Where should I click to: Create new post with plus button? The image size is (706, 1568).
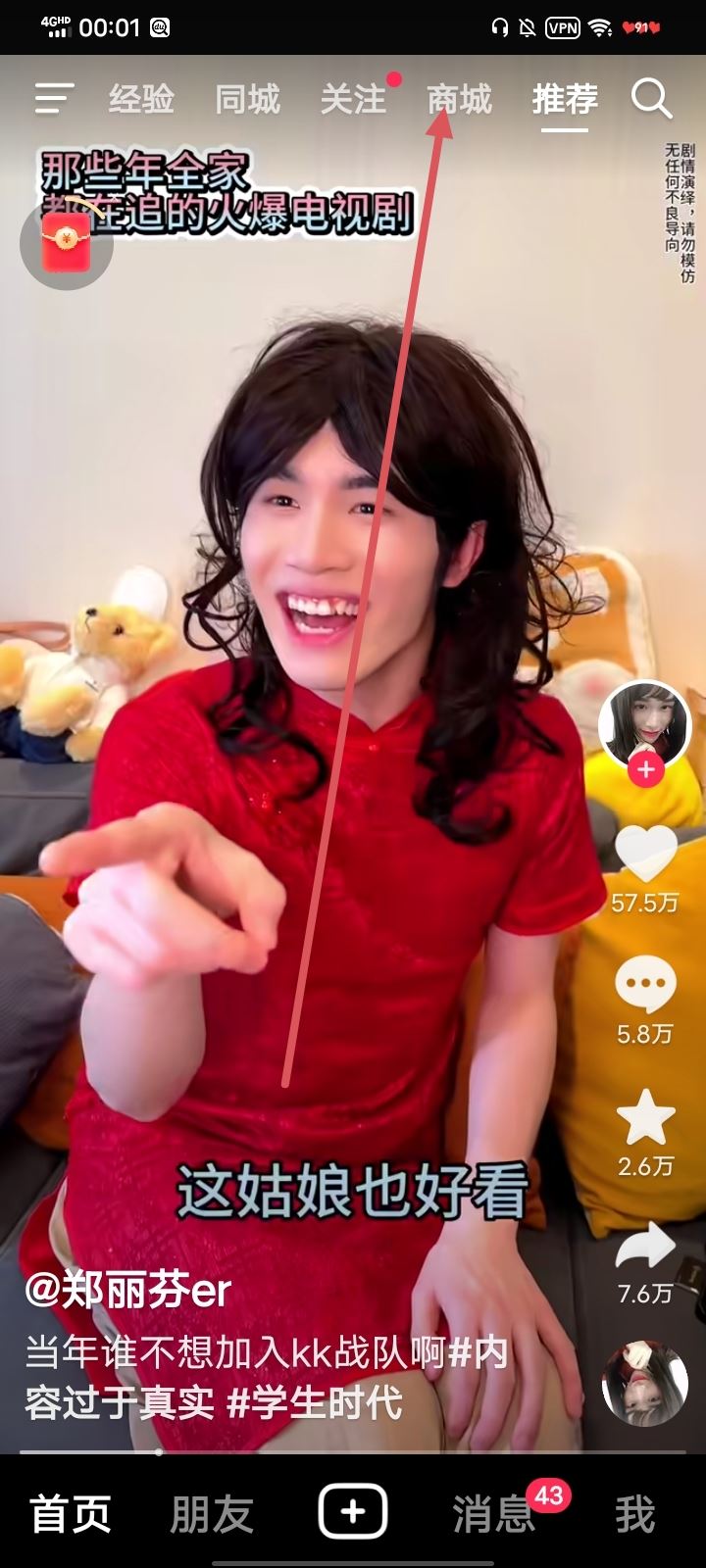353,1512
